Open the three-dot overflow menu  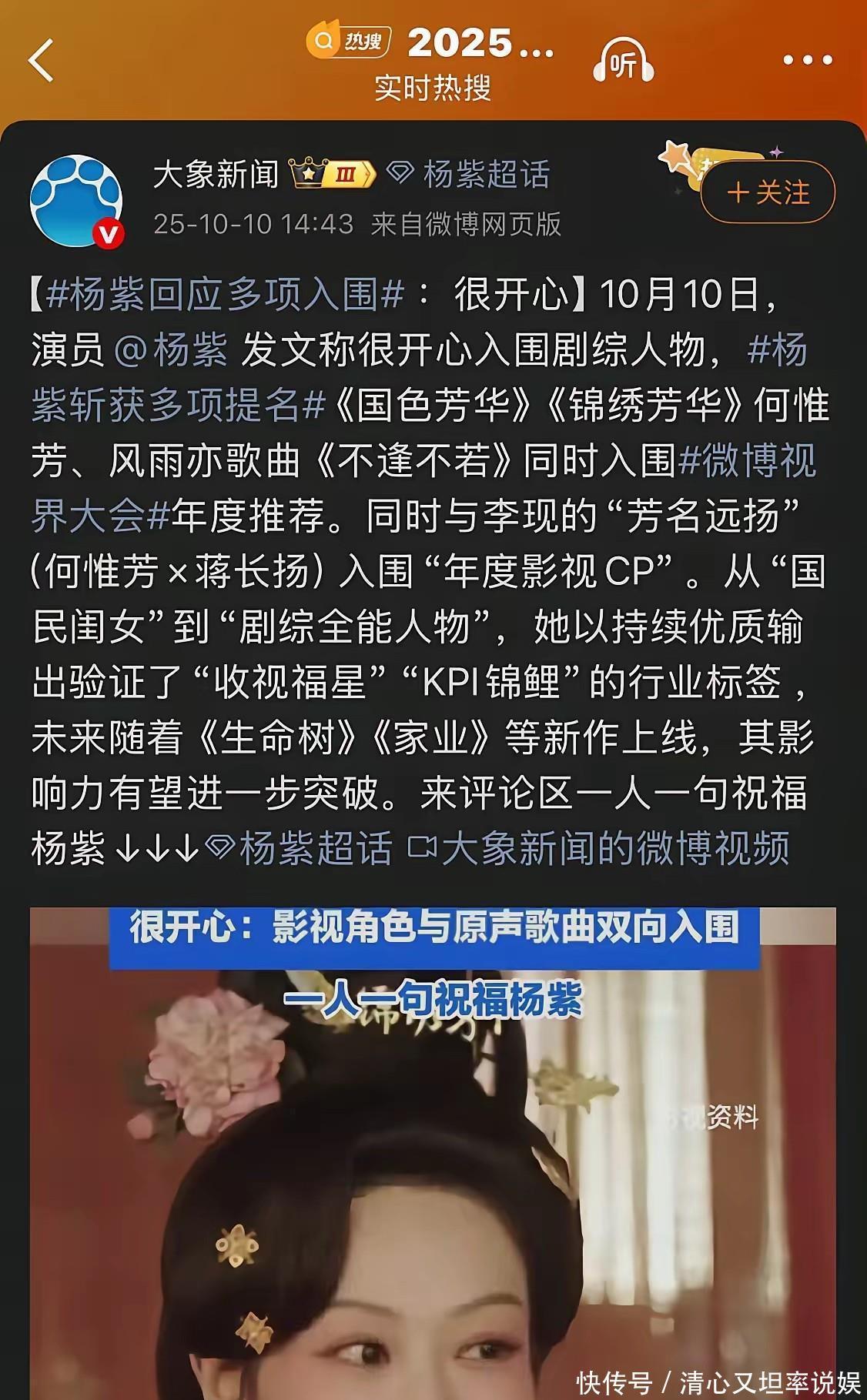pyautogui.click(x=807, y=60)
